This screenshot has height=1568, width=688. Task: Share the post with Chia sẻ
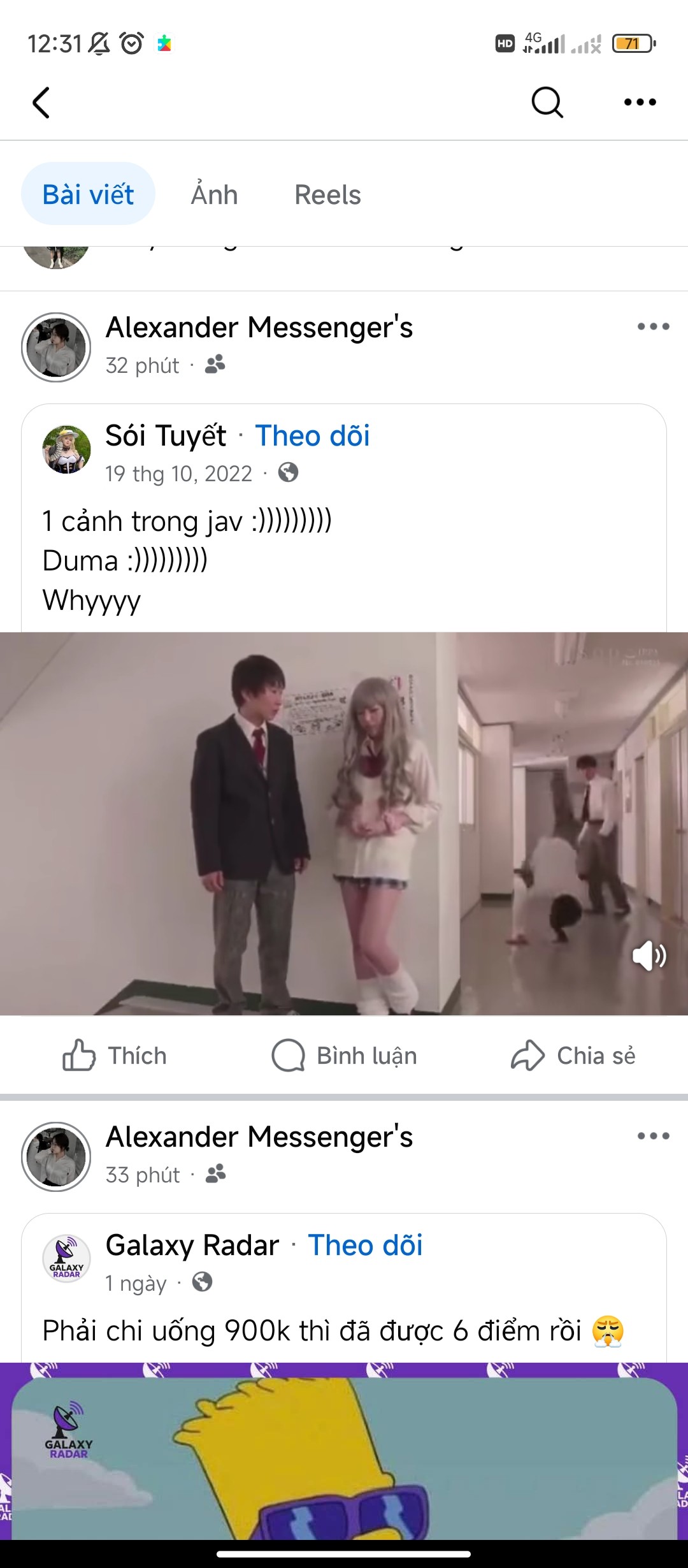[x=573, y=1056]
